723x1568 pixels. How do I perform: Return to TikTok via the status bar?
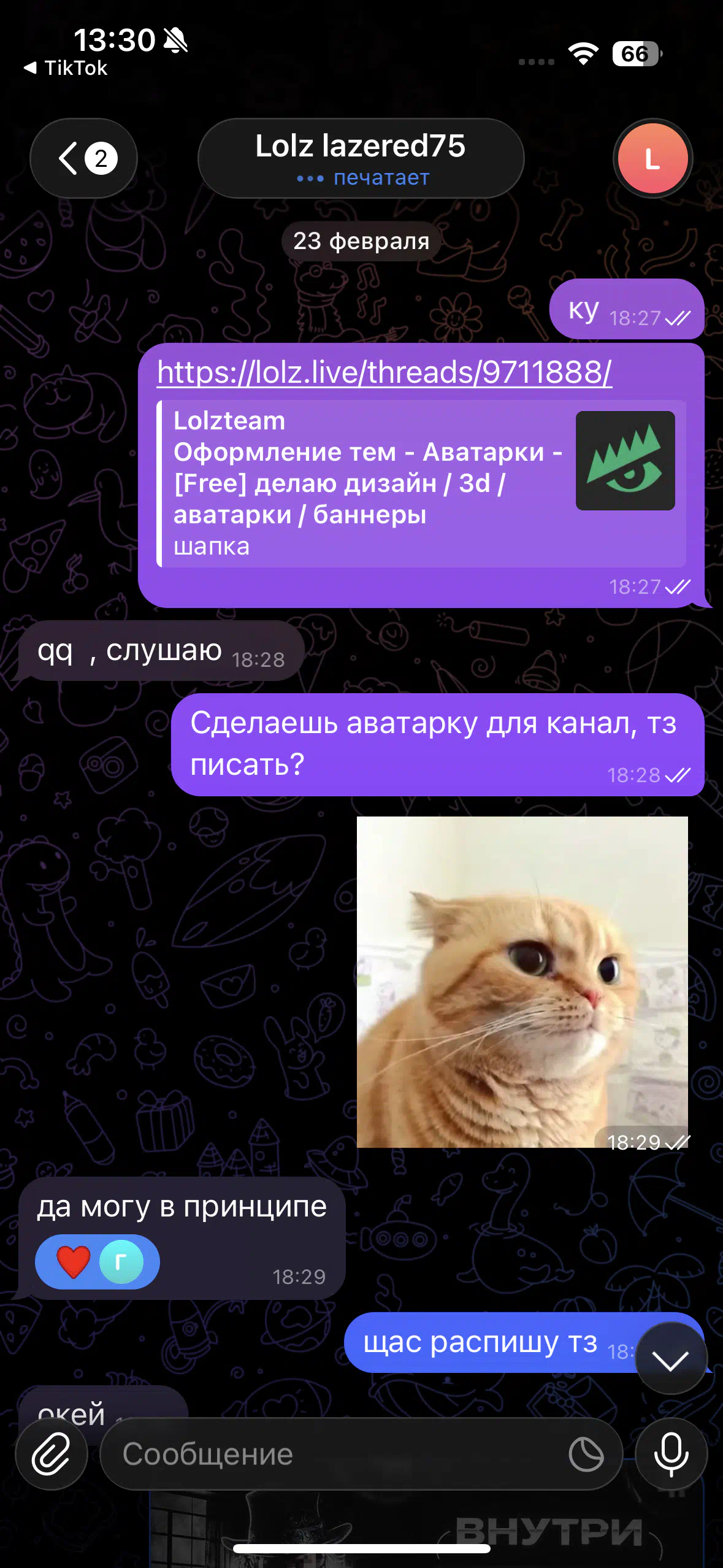tap(66, 68)
